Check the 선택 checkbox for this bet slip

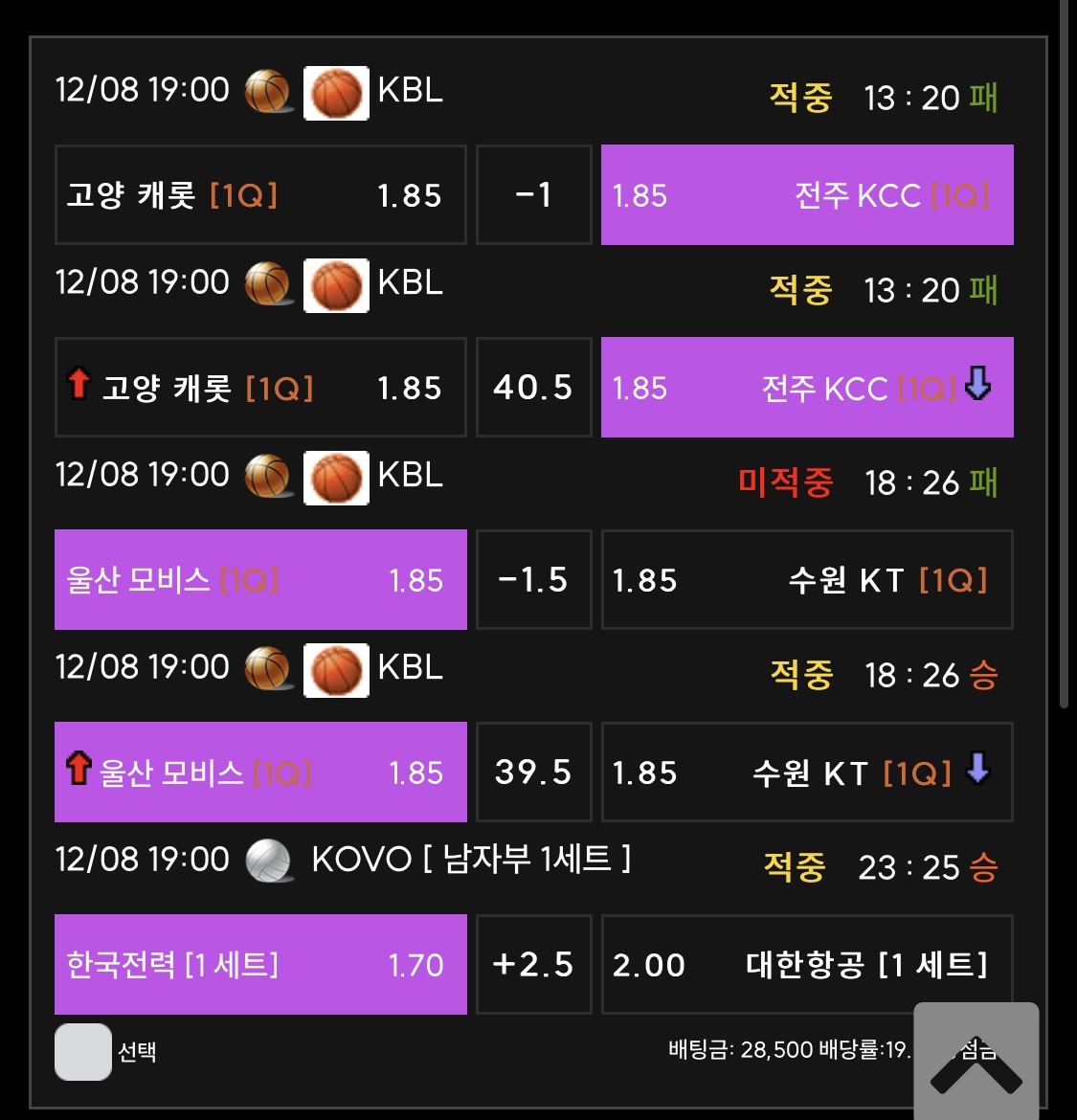(x=83, y=1051)
